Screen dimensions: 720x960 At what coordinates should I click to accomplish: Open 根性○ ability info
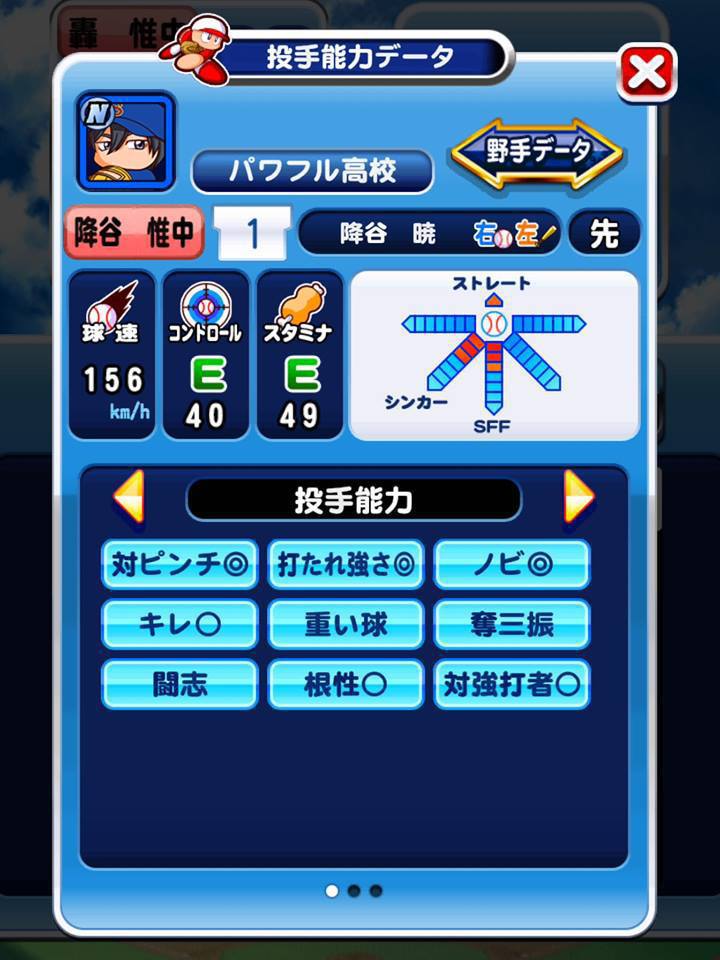(x=346, y=685)
